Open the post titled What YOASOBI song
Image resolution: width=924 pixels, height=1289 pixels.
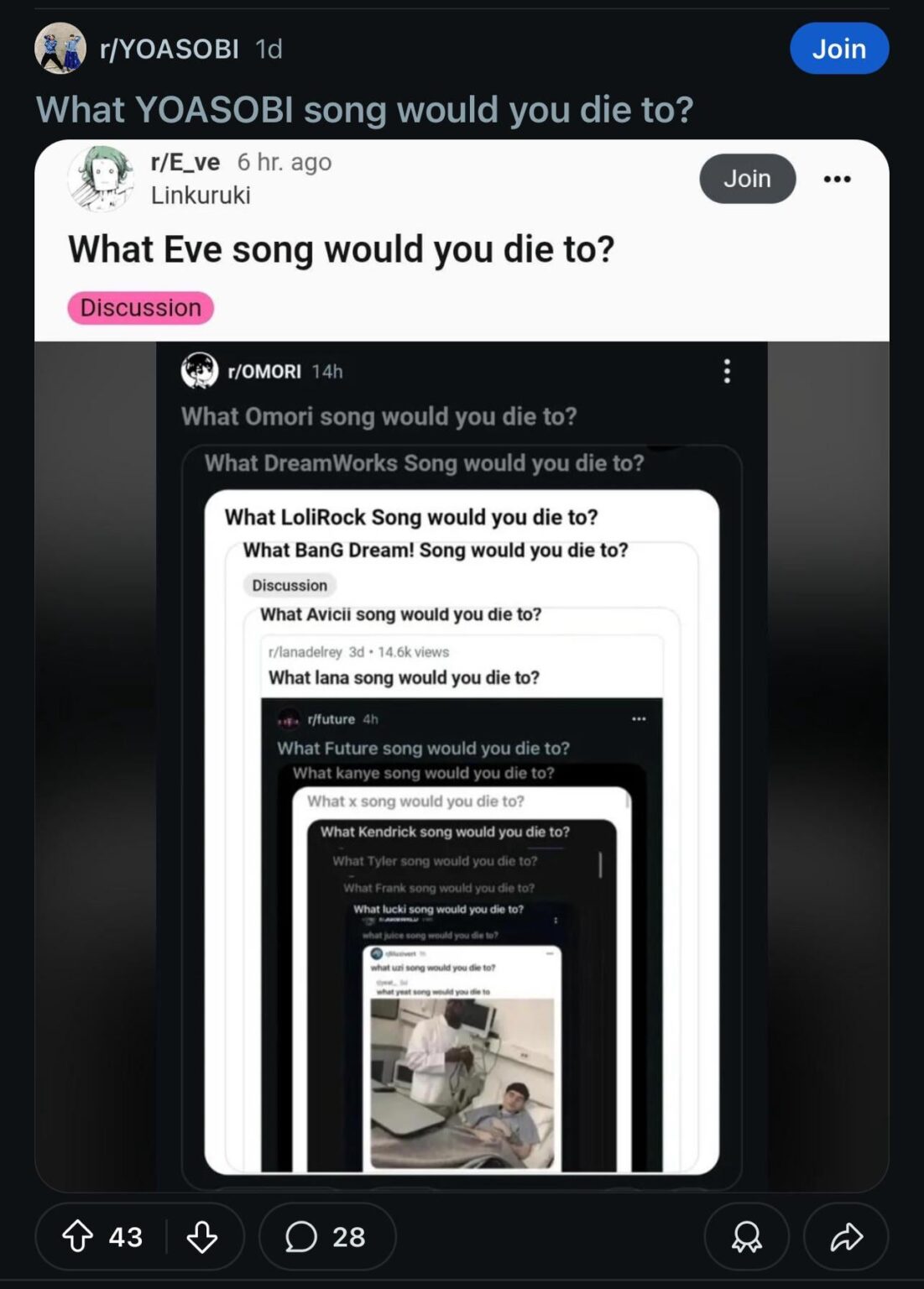(364, 110)
